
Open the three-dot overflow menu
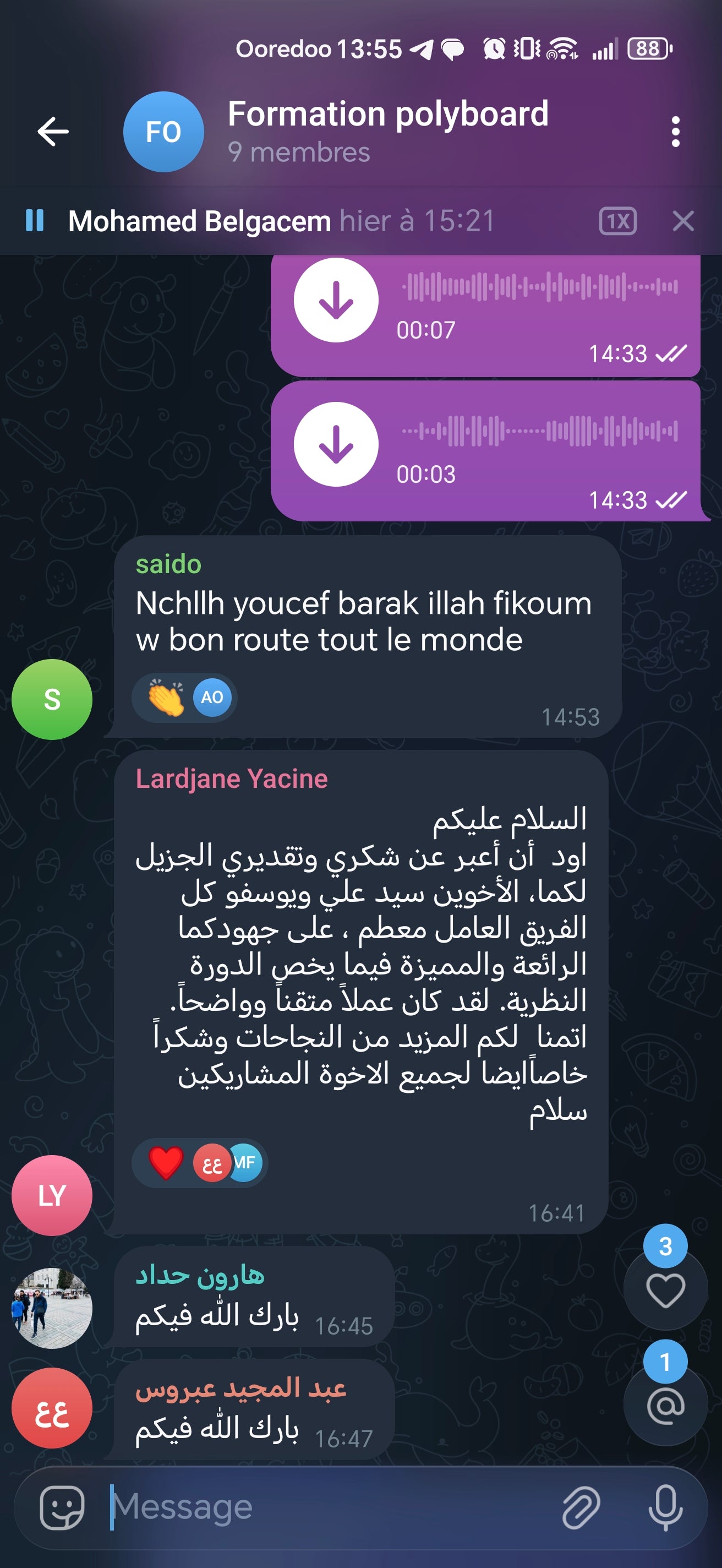click(675, 132)
